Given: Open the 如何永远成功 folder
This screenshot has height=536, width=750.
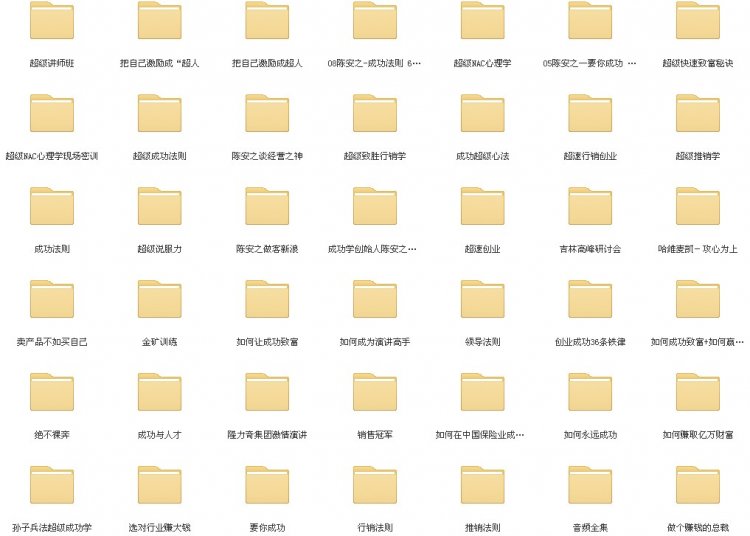Looking at the screenshot, I should [x=590, y=393].
